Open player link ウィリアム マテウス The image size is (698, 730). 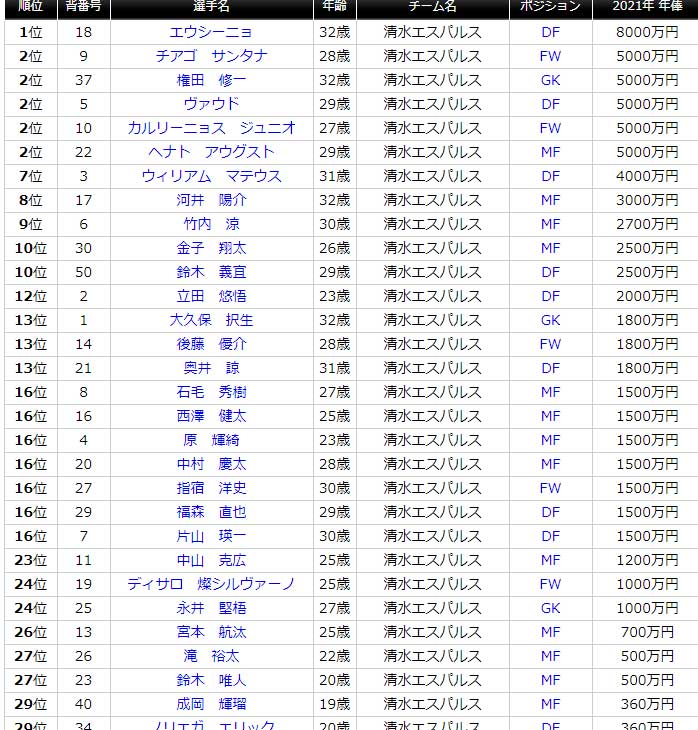click(x=211, y=176)
